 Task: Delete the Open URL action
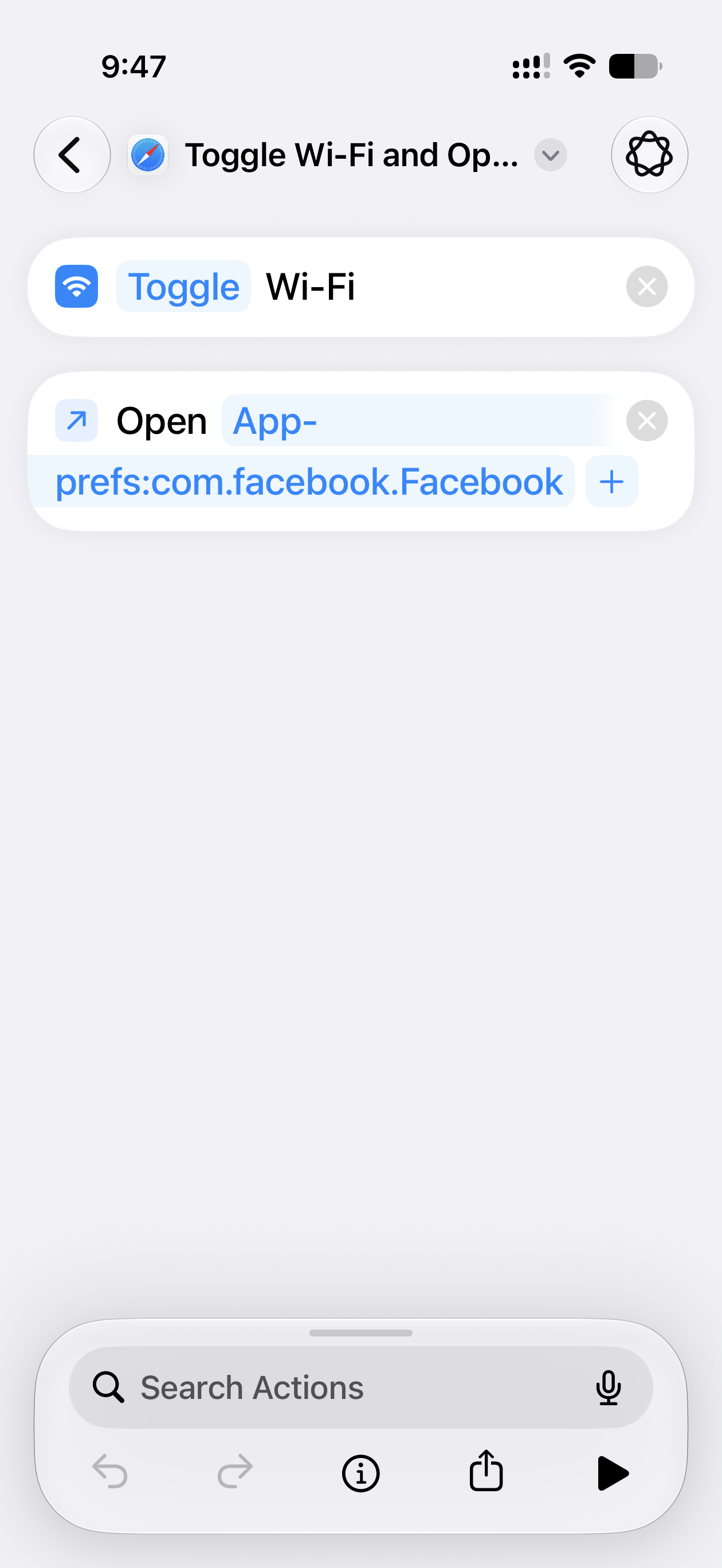coord(646,421)
